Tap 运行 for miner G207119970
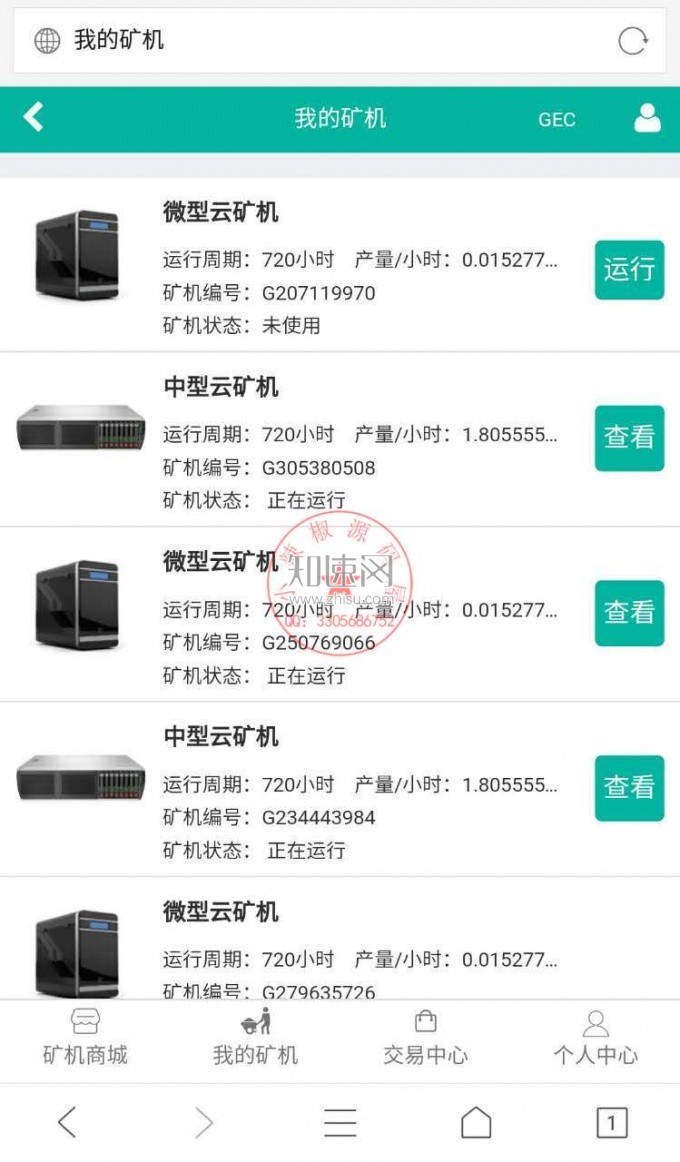This screenshot has width=680, height=1162. (x=629, y=270)
